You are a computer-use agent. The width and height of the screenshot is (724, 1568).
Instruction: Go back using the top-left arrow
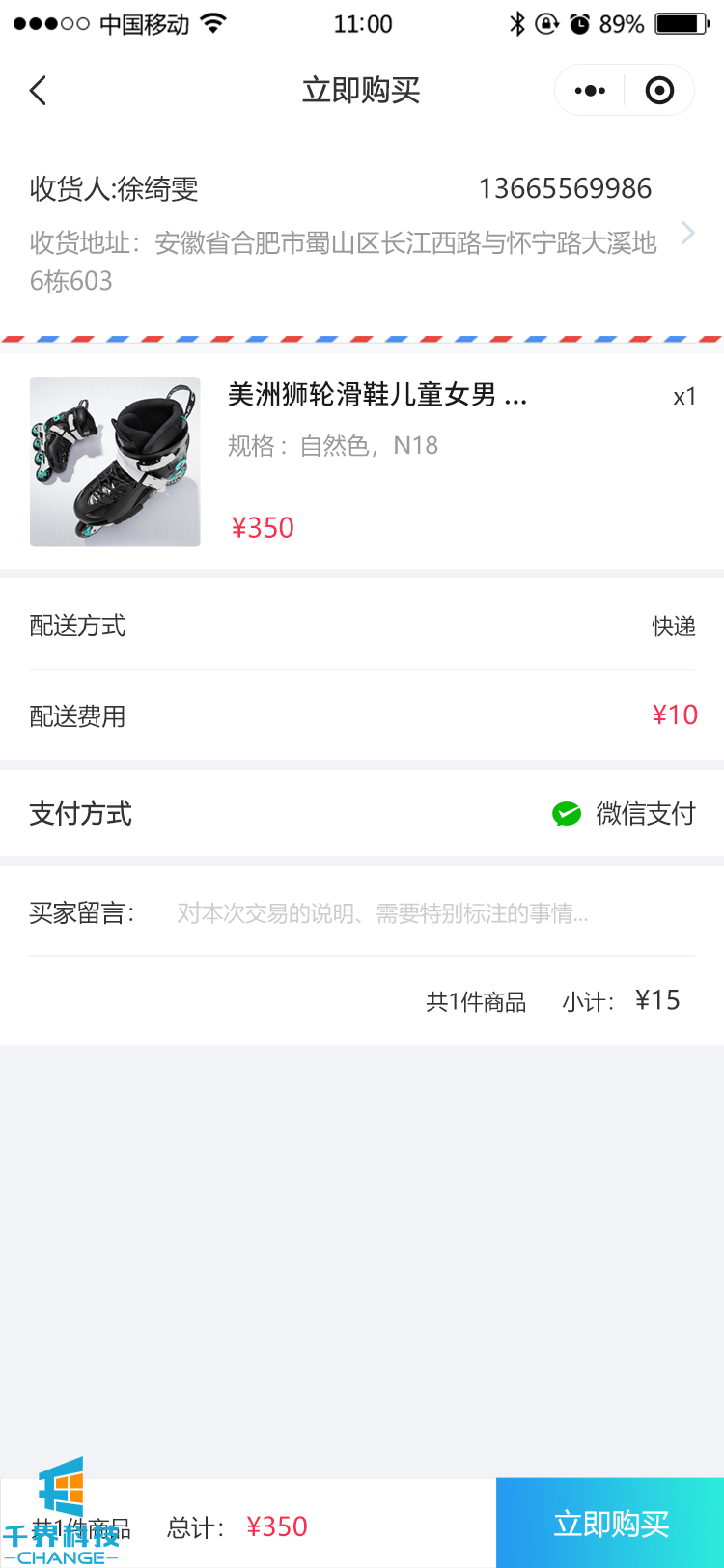coord(39,91)
